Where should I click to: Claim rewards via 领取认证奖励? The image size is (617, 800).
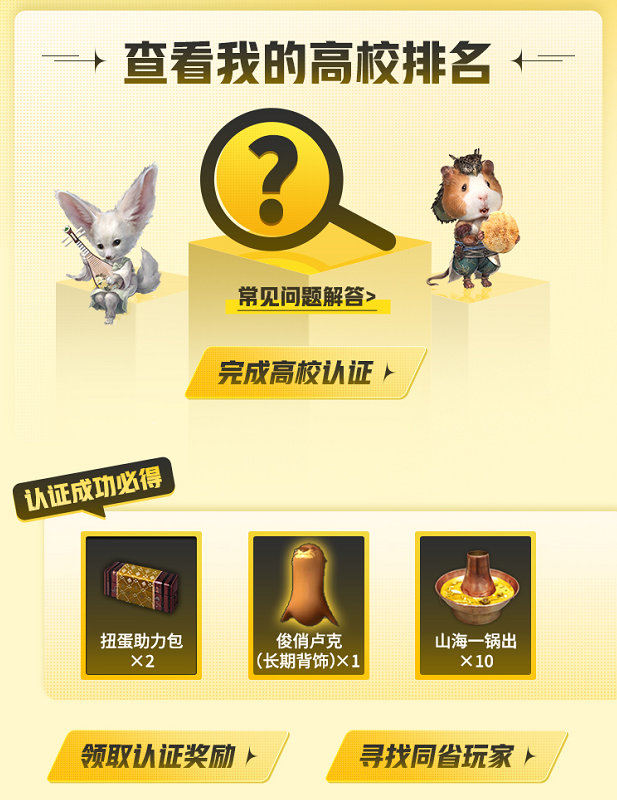(x=168, y=756)
